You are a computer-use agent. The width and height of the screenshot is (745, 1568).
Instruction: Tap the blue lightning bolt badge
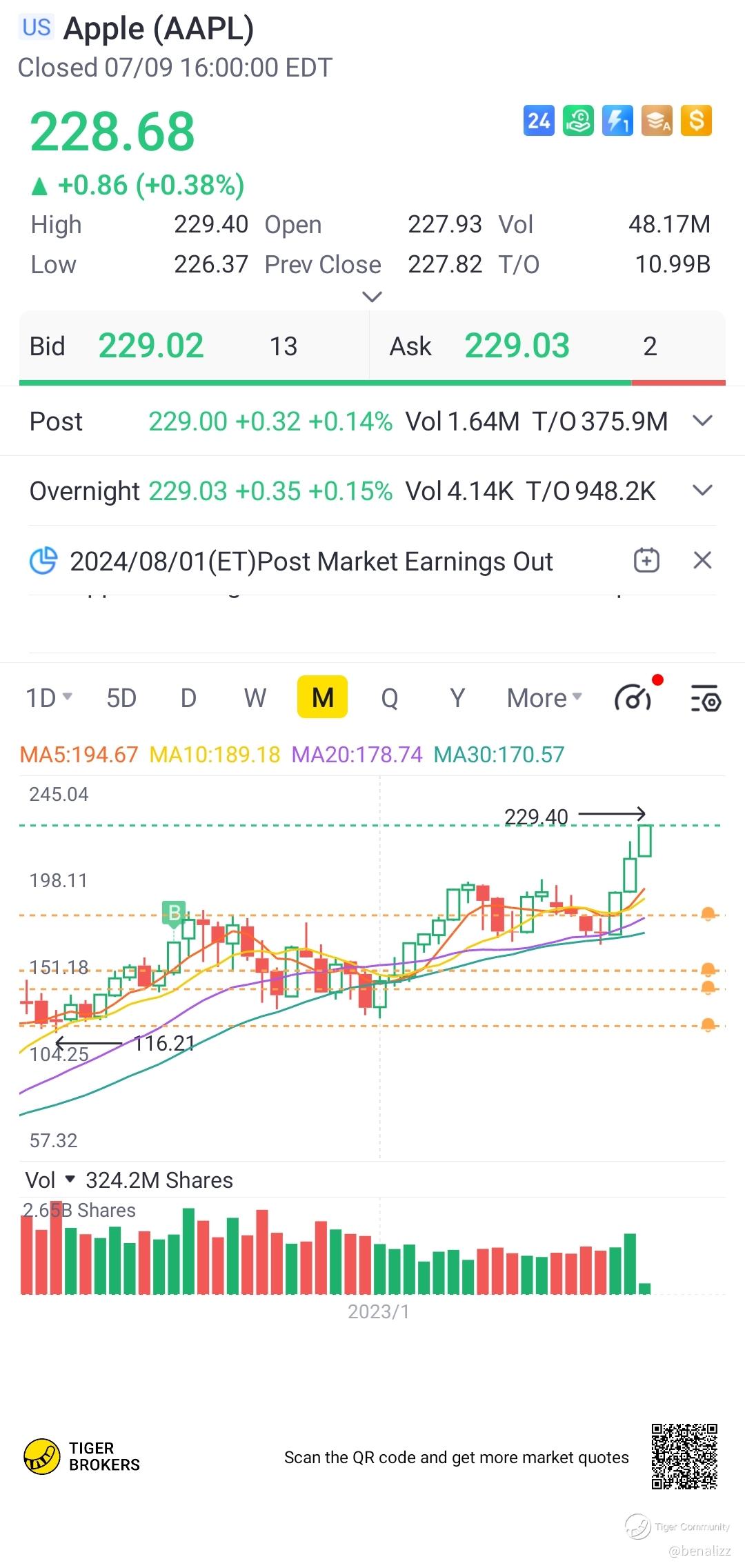coord(617,121)
